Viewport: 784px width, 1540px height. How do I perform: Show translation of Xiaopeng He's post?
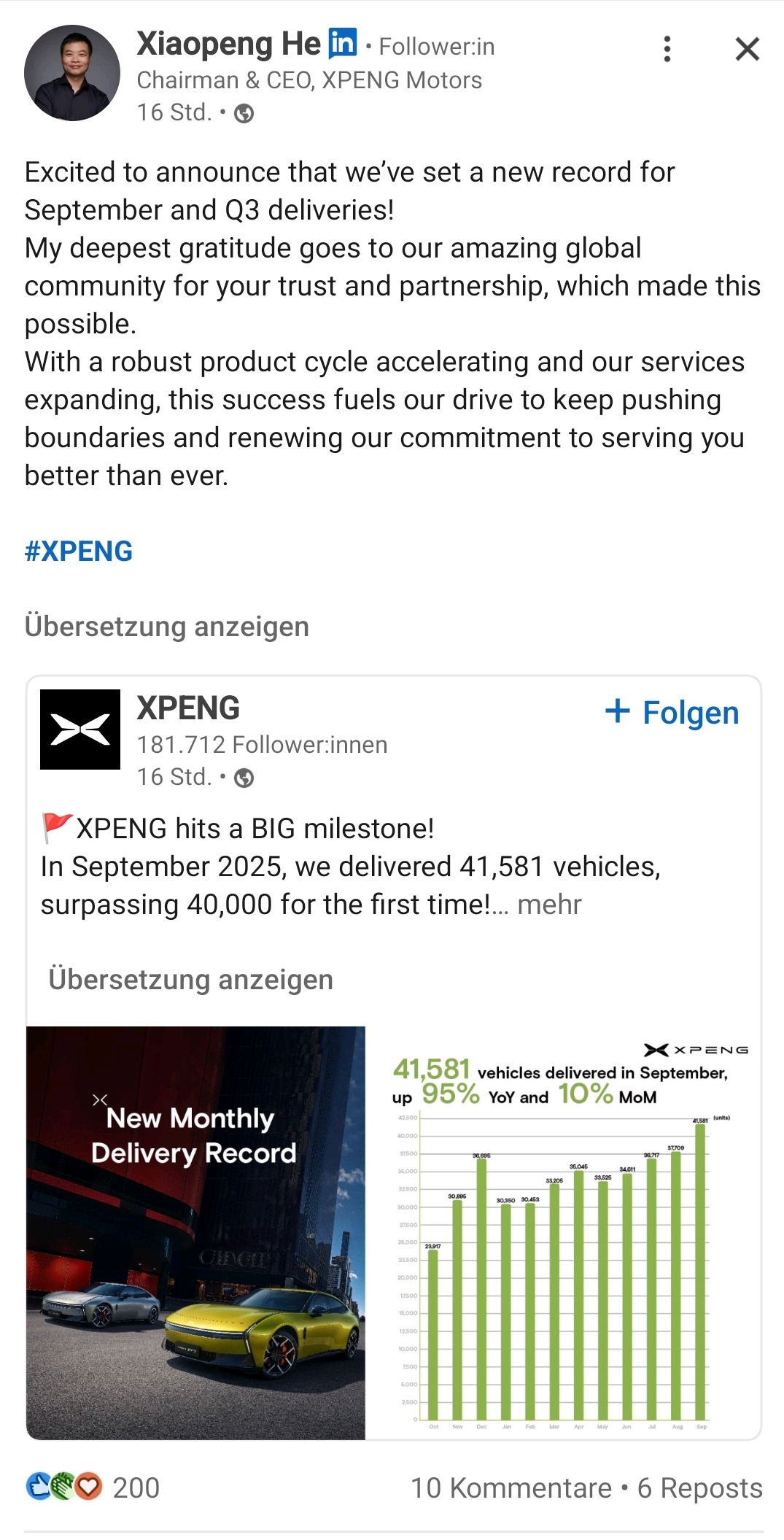tap(166, 627)
